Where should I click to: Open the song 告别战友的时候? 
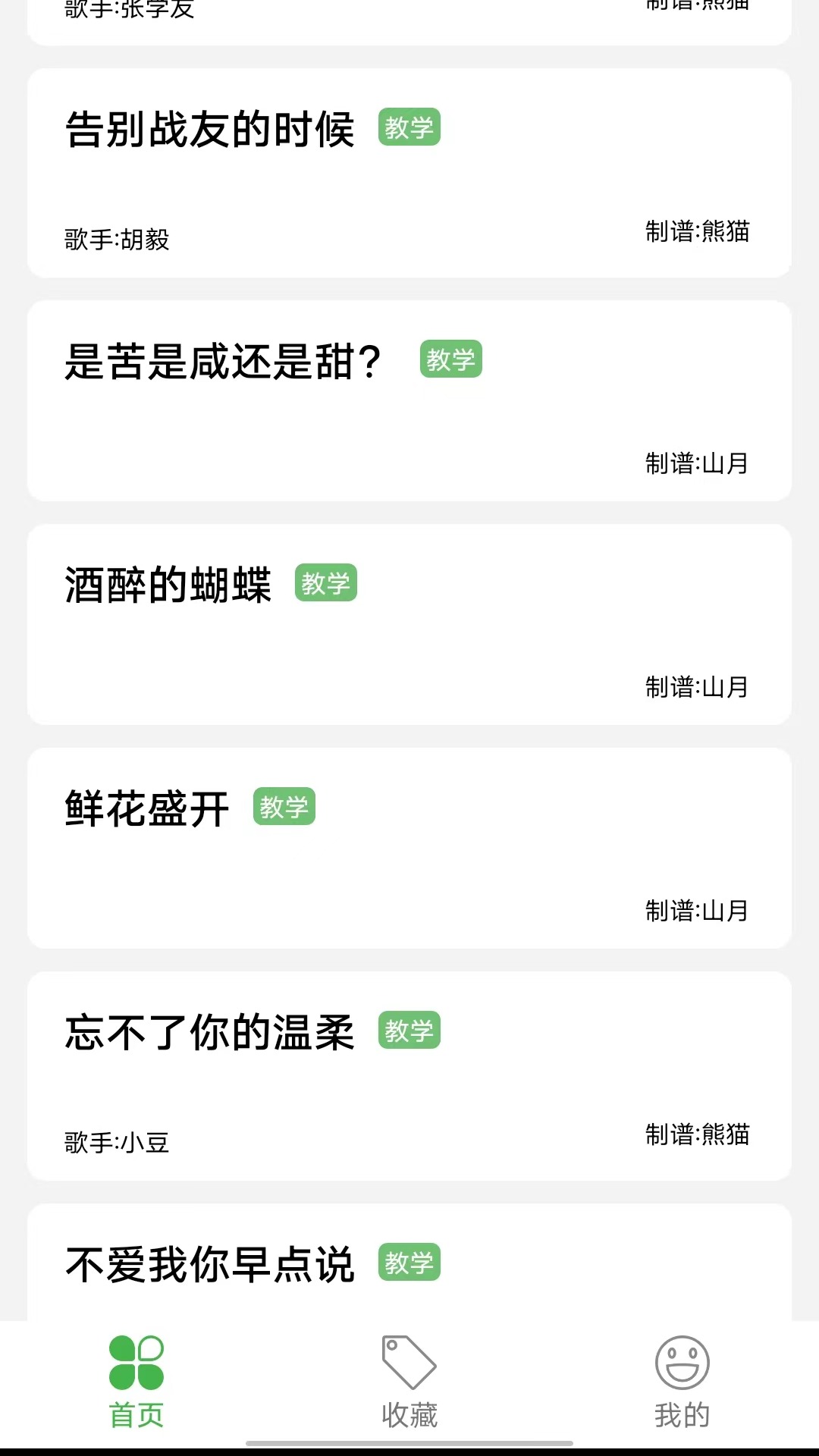point(409,173)
